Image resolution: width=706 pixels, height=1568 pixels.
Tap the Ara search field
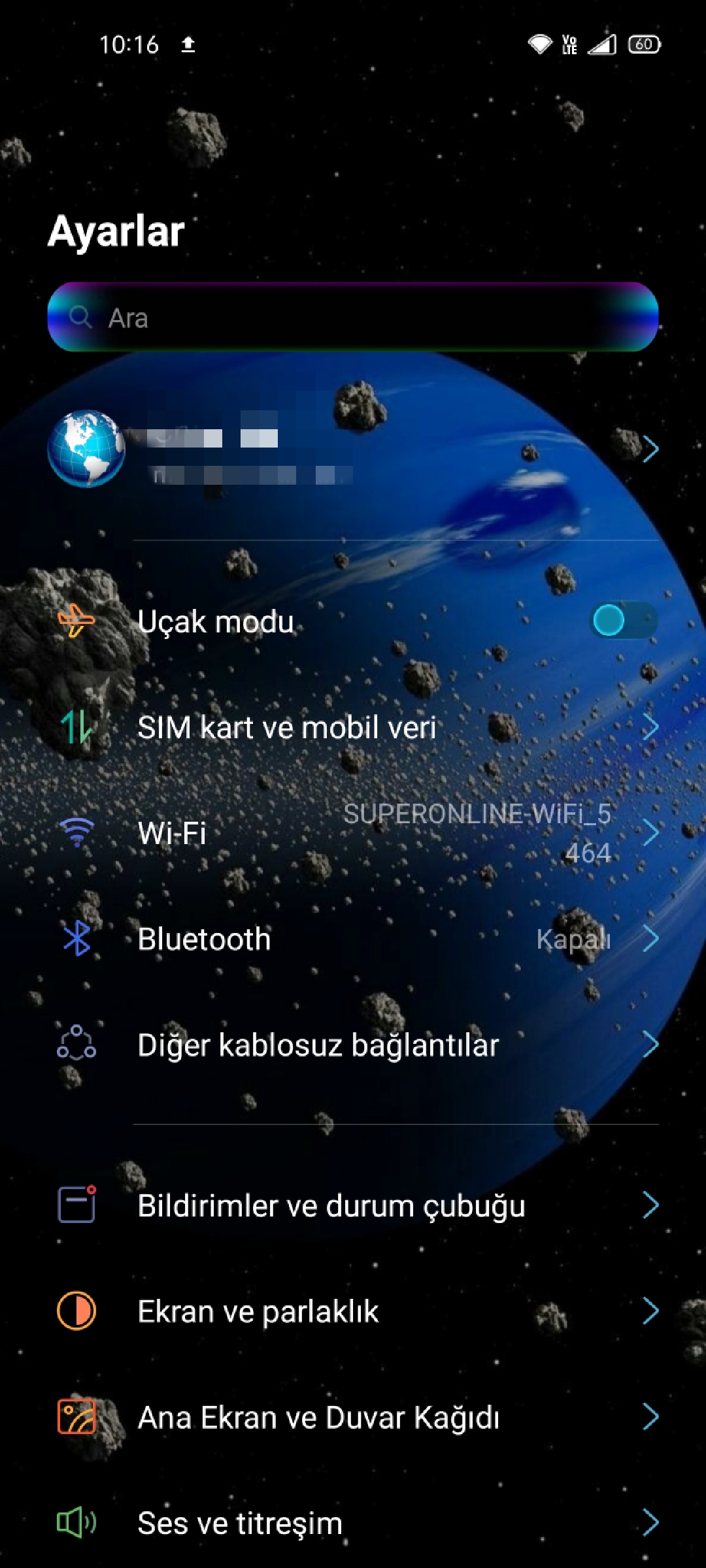(353, 317)
